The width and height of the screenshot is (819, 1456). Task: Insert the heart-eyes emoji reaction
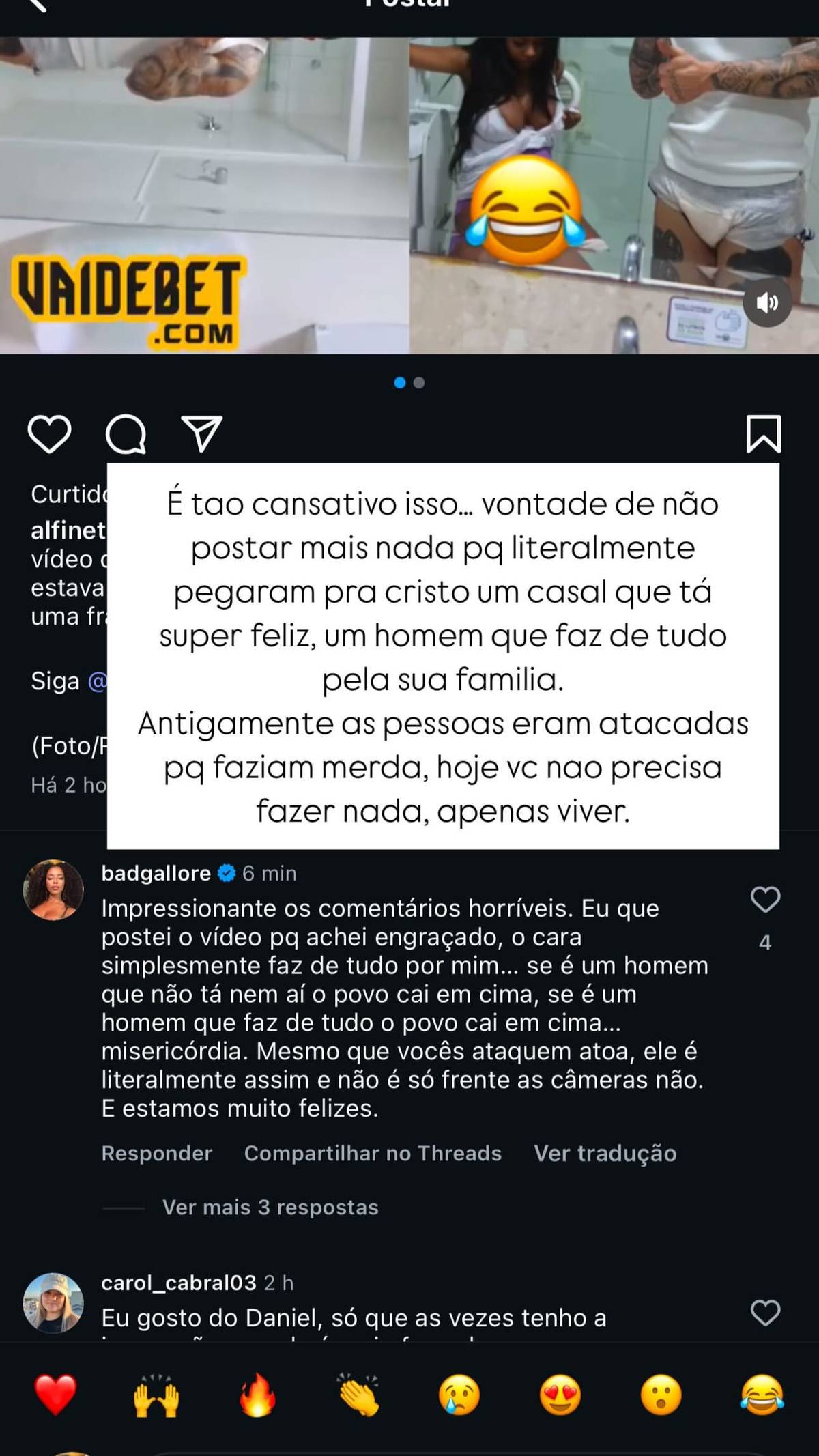(560, 1395)
